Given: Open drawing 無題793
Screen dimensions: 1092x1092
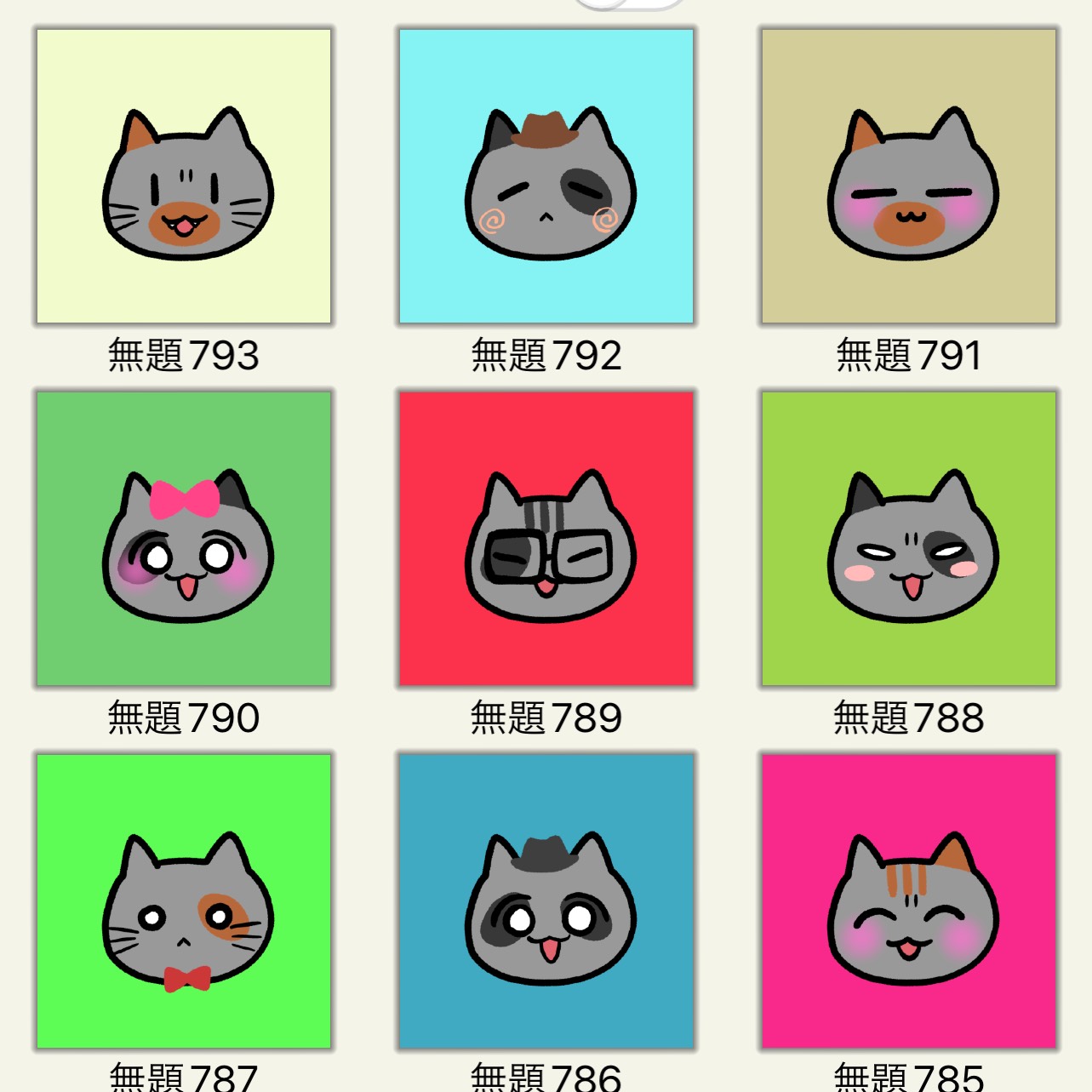Looking at the screenshot, I should tap(184, 177).
